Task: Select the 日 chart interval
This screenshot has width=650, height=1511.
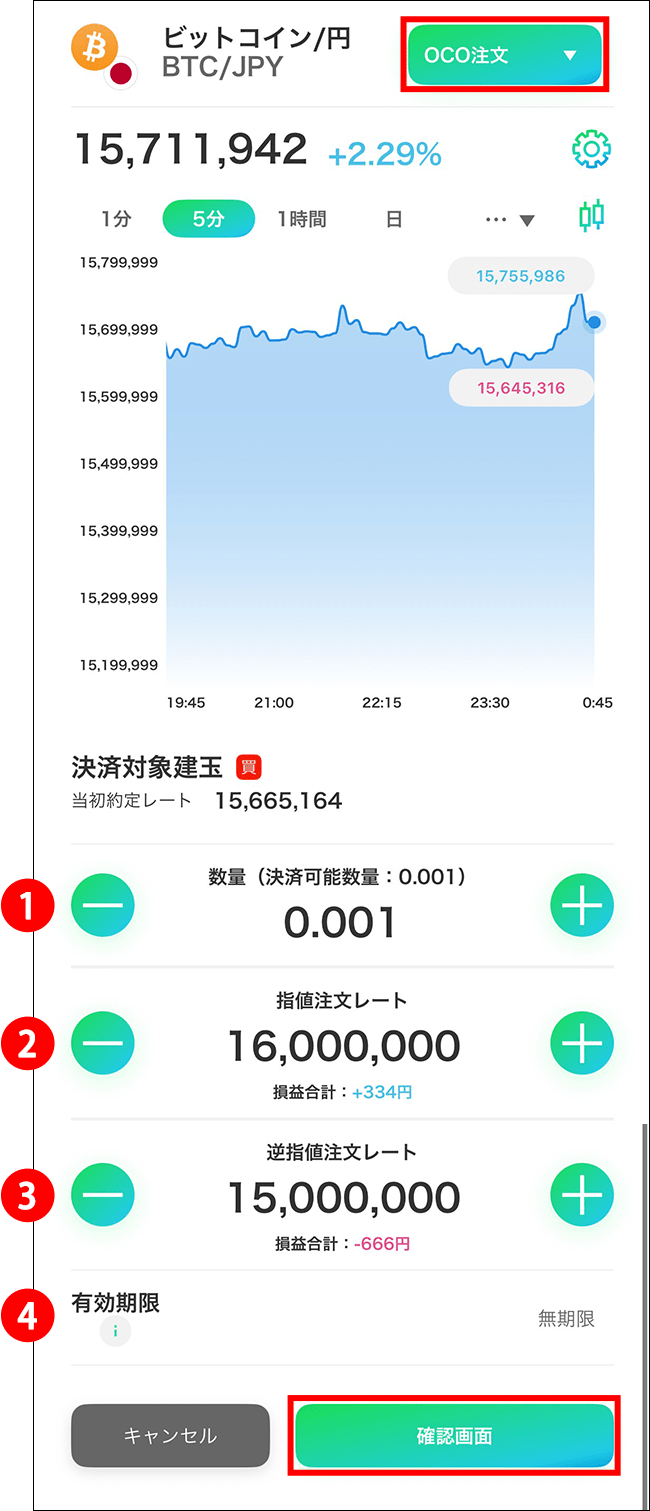Action: [394, 219]
